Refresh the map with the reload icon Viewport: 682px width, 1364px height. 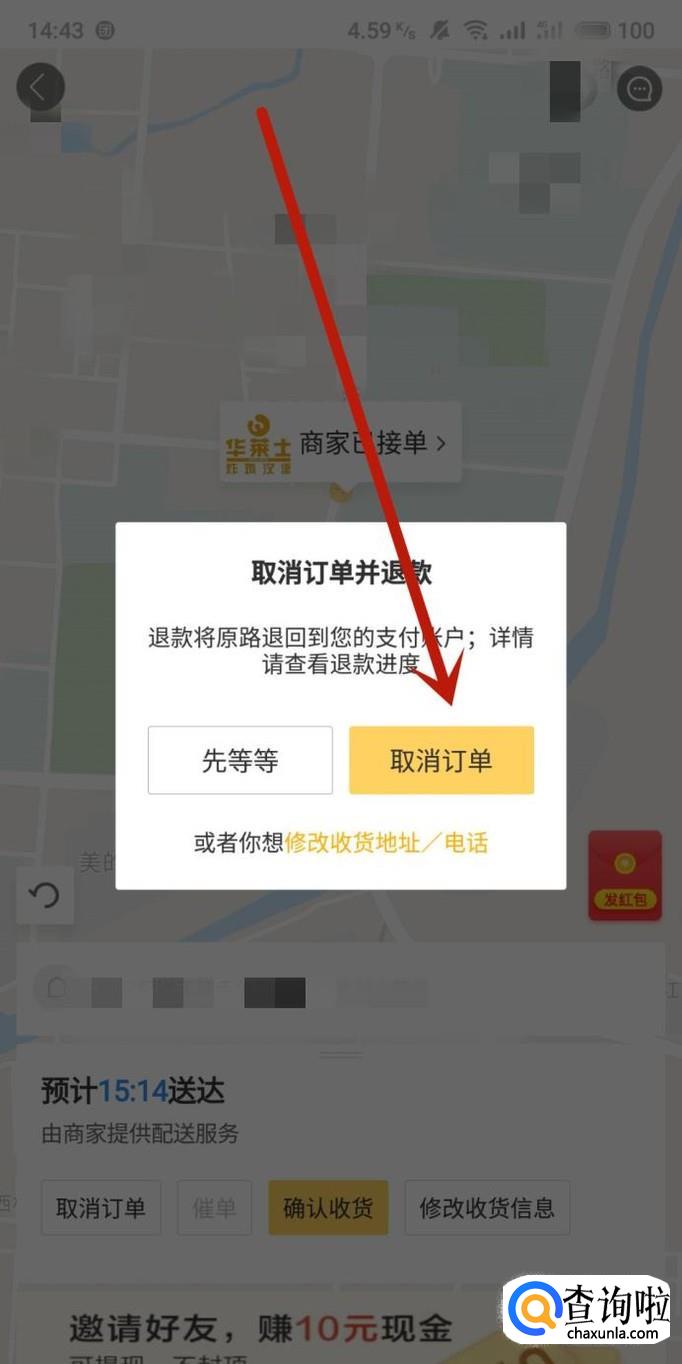[45, 896]
